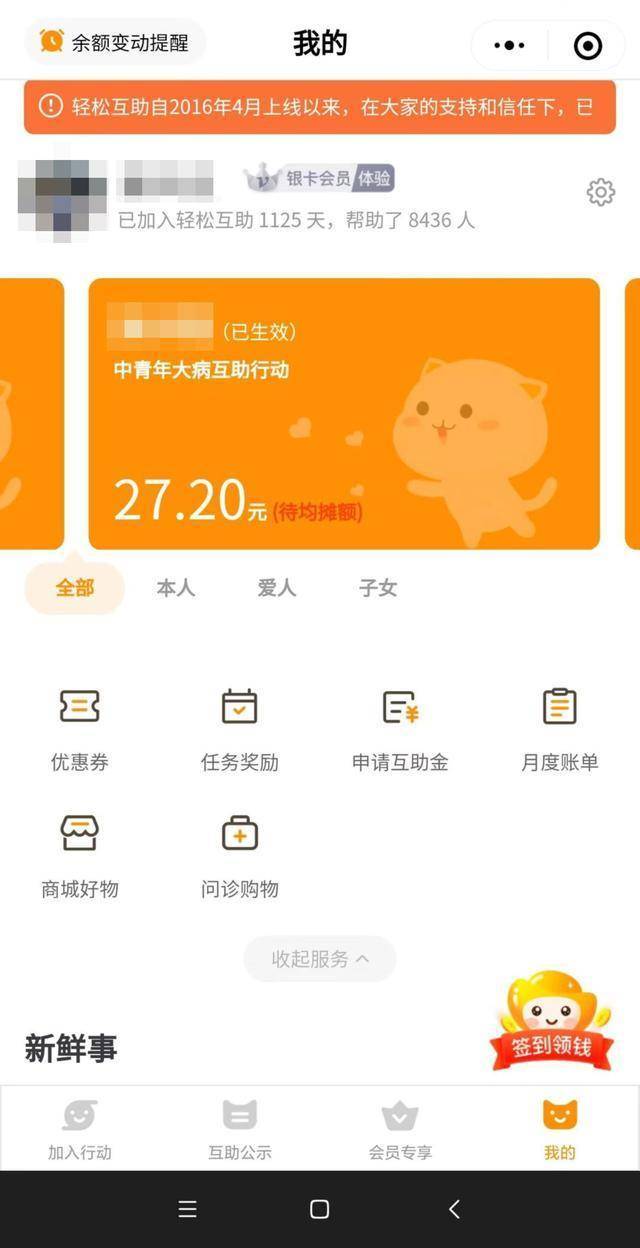
Task: Open 商城好物 shop
Action: [80, 855]
